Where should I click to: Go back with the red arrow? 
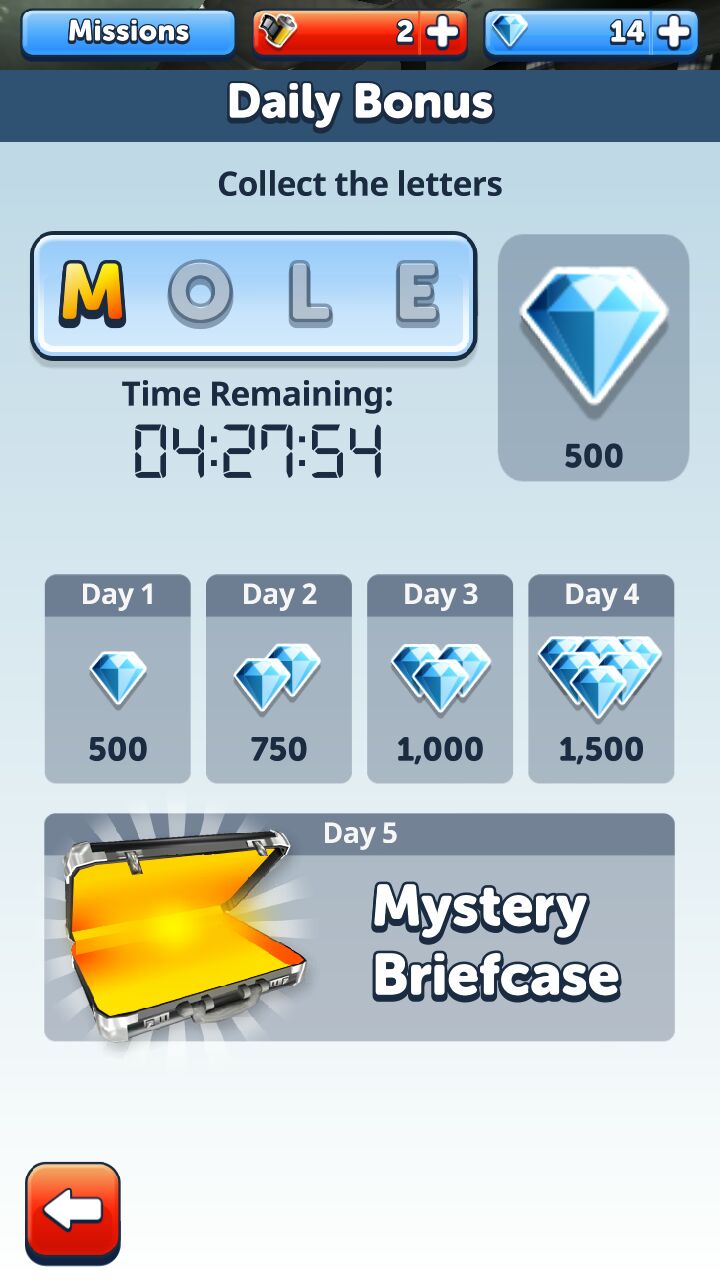point(73,1210)
